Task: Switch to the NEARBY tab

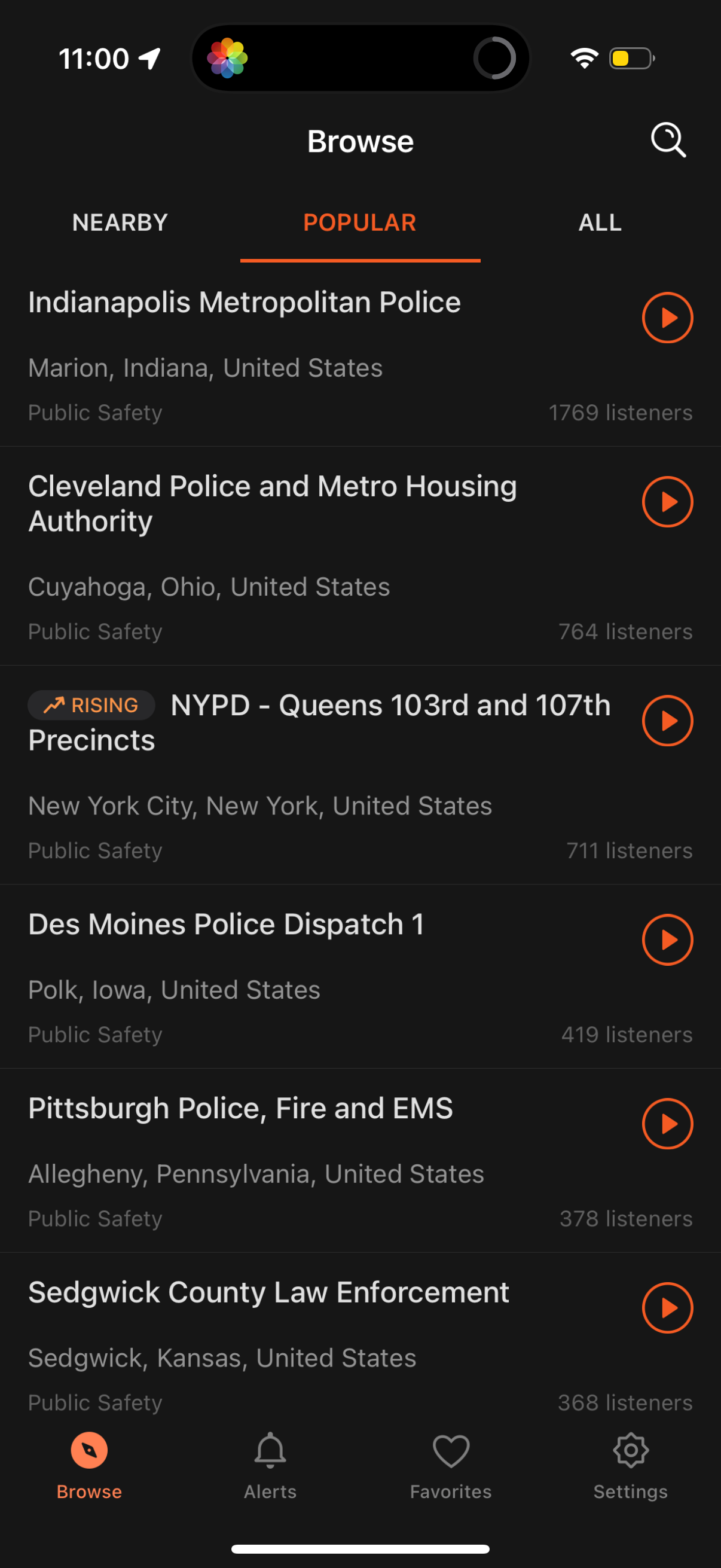Action: [x=119, y=222]
